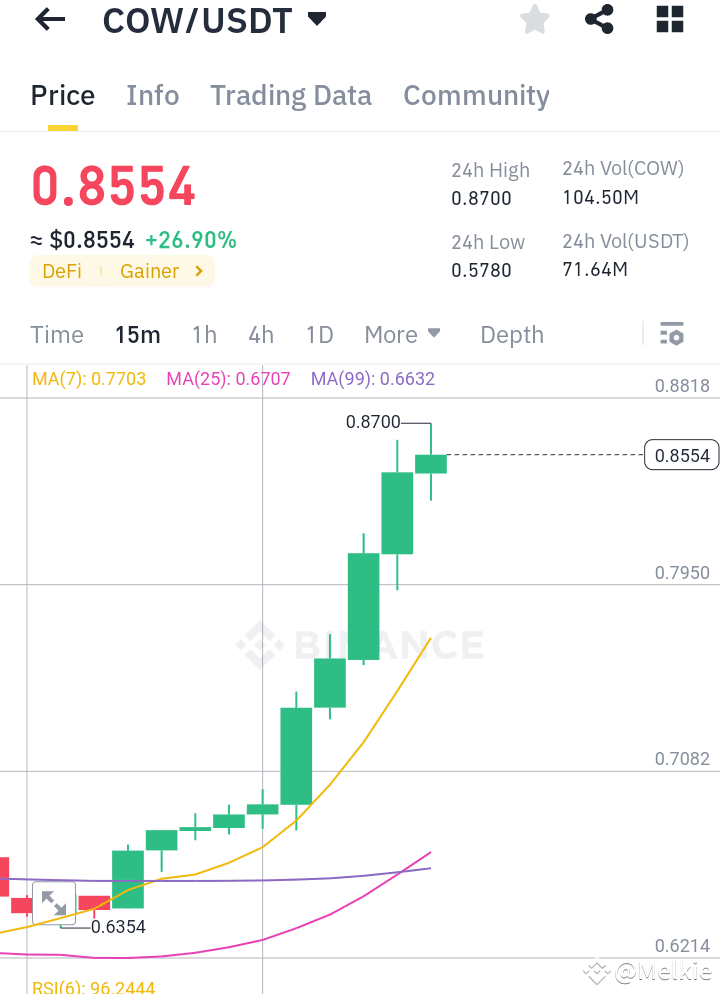The height and width of the screenshot is (994, 720).
Task: Favorite COW/USDT using the star icon
Action: [534, 20]
